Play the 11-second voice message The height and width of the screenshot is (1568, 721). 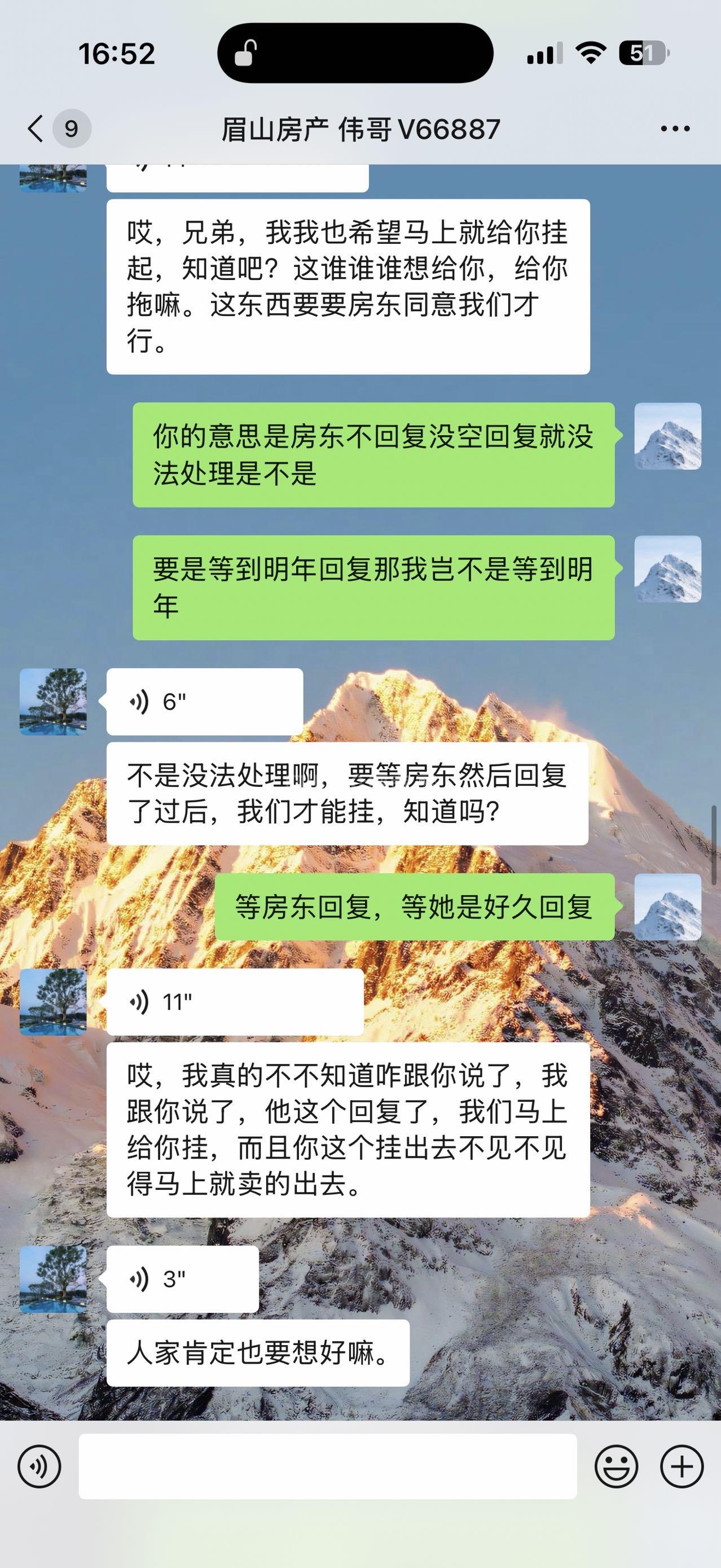(234, 1002)
